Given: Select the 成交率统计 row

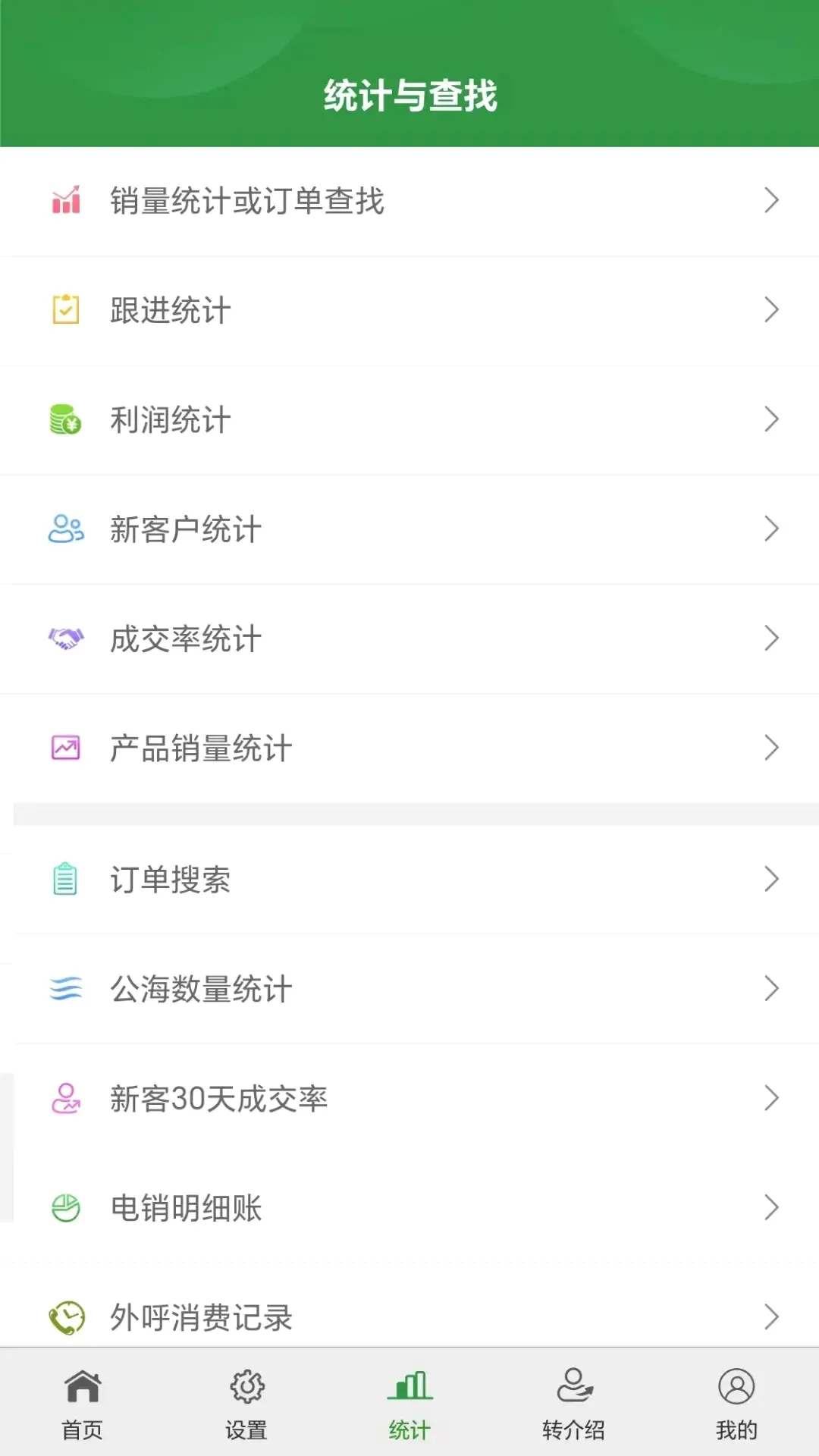Looking at the screenshot, I should pos(409,639).
